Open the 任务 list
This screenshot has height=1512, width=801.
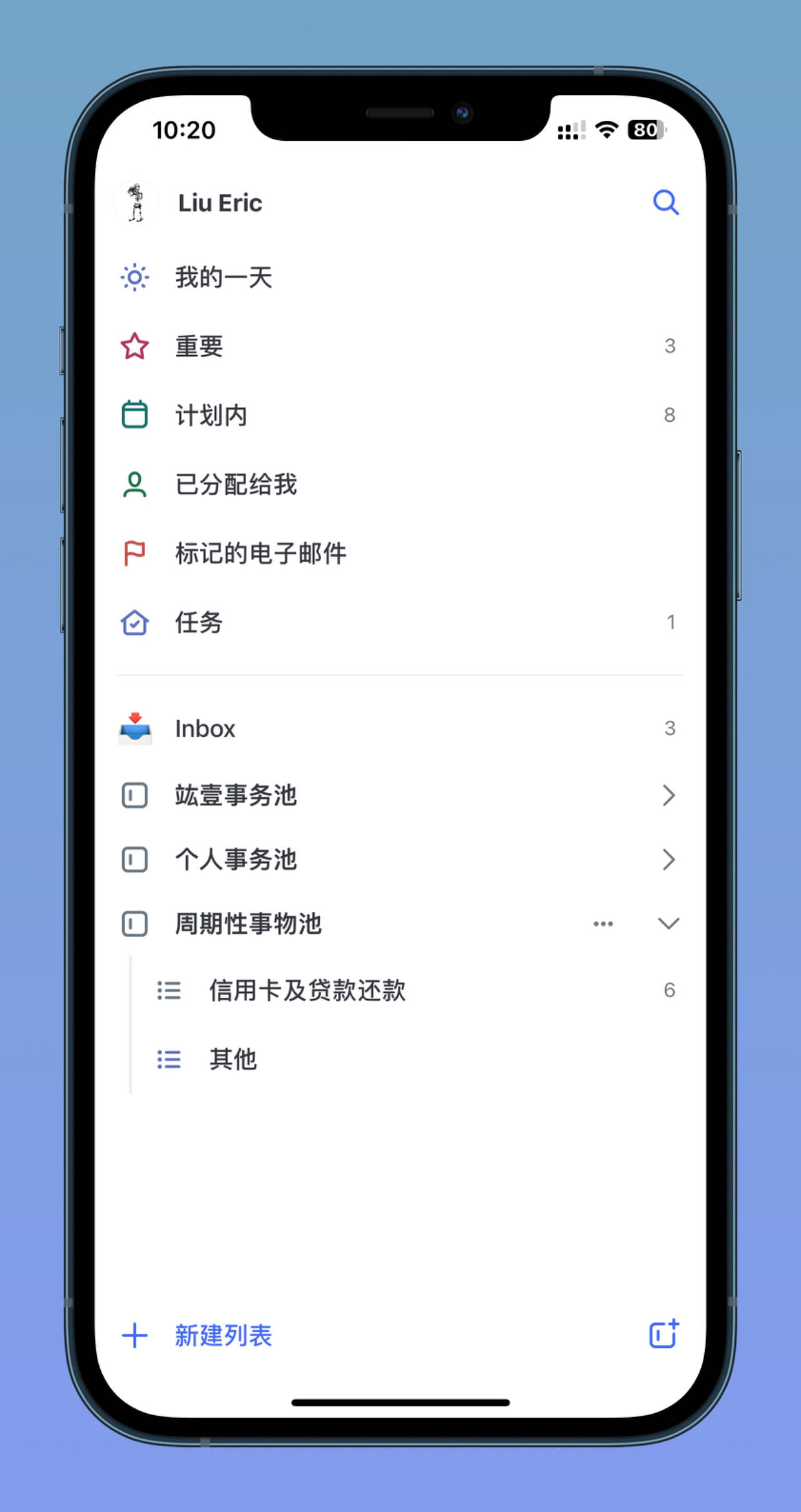pos(199,622)
